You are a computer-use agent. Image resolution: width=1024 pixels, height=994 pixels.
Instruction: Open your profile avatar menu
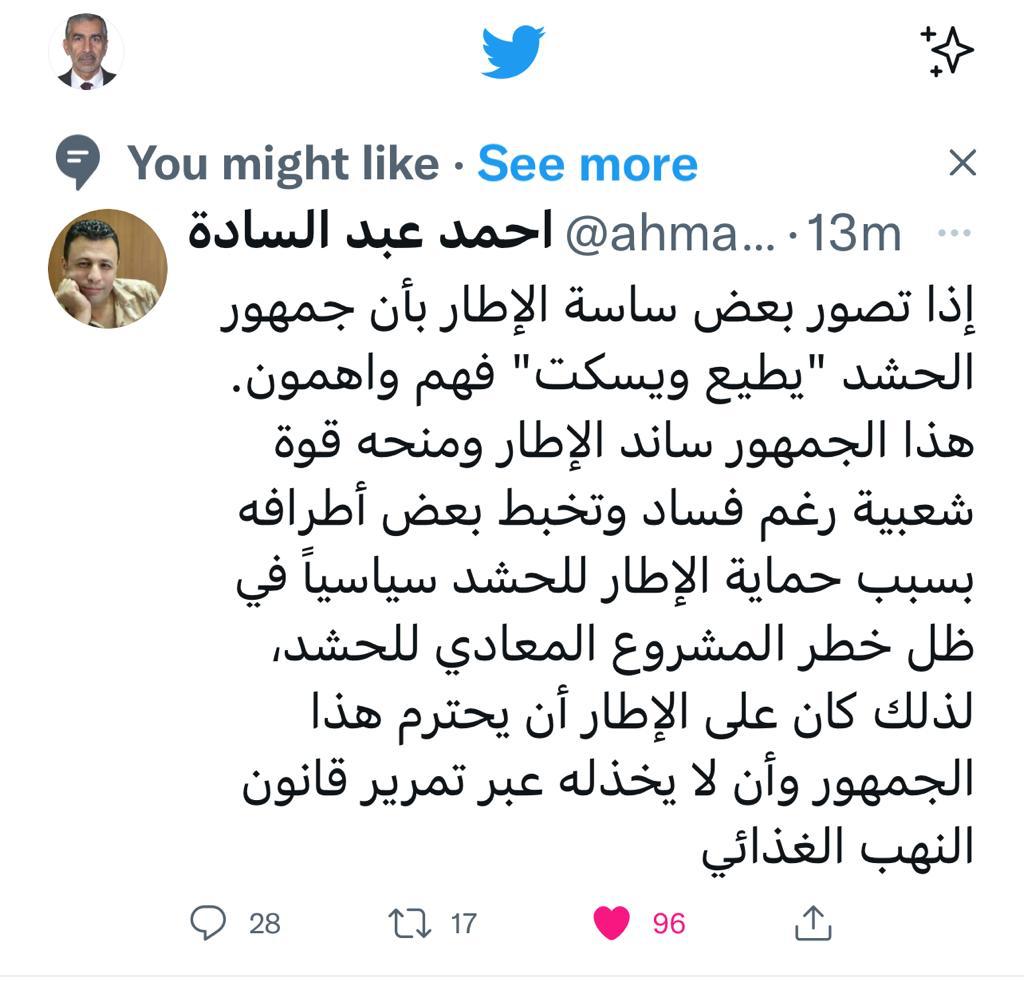pos(86,52)
